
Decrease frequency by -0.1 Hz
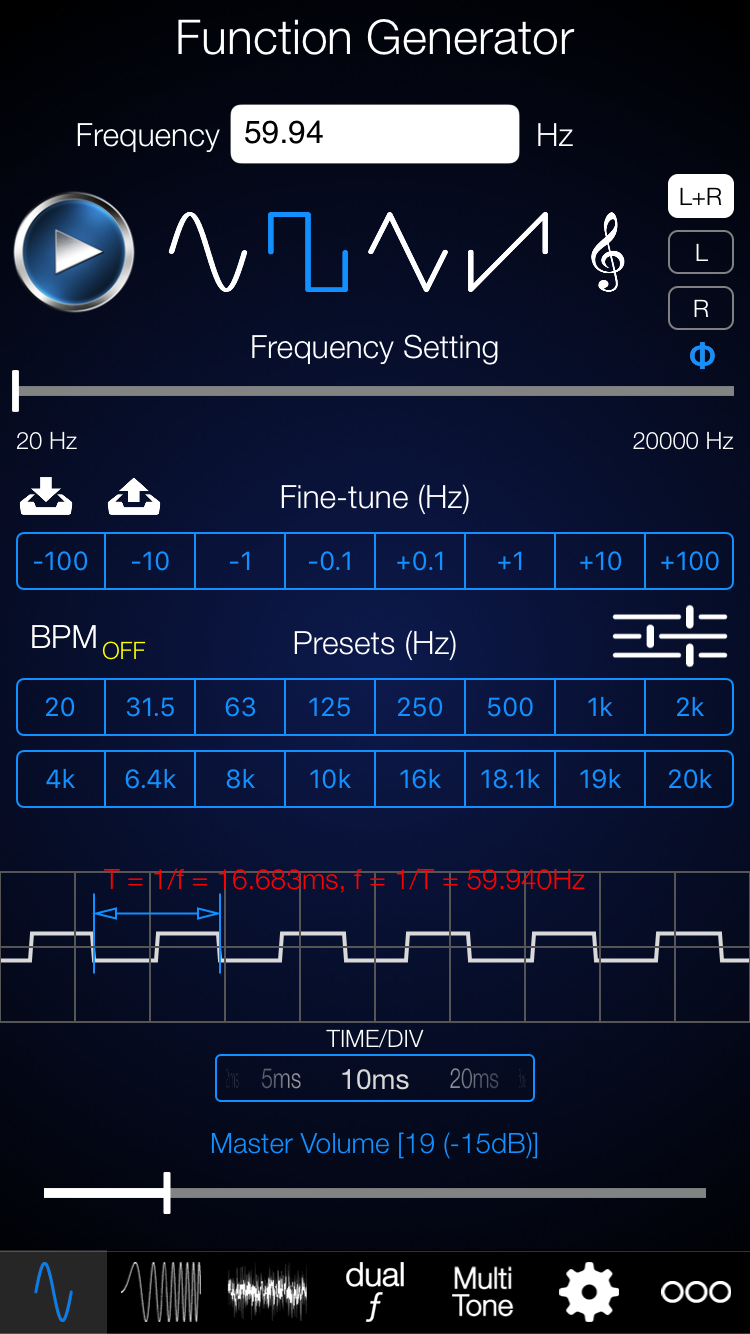click(330, 561)
